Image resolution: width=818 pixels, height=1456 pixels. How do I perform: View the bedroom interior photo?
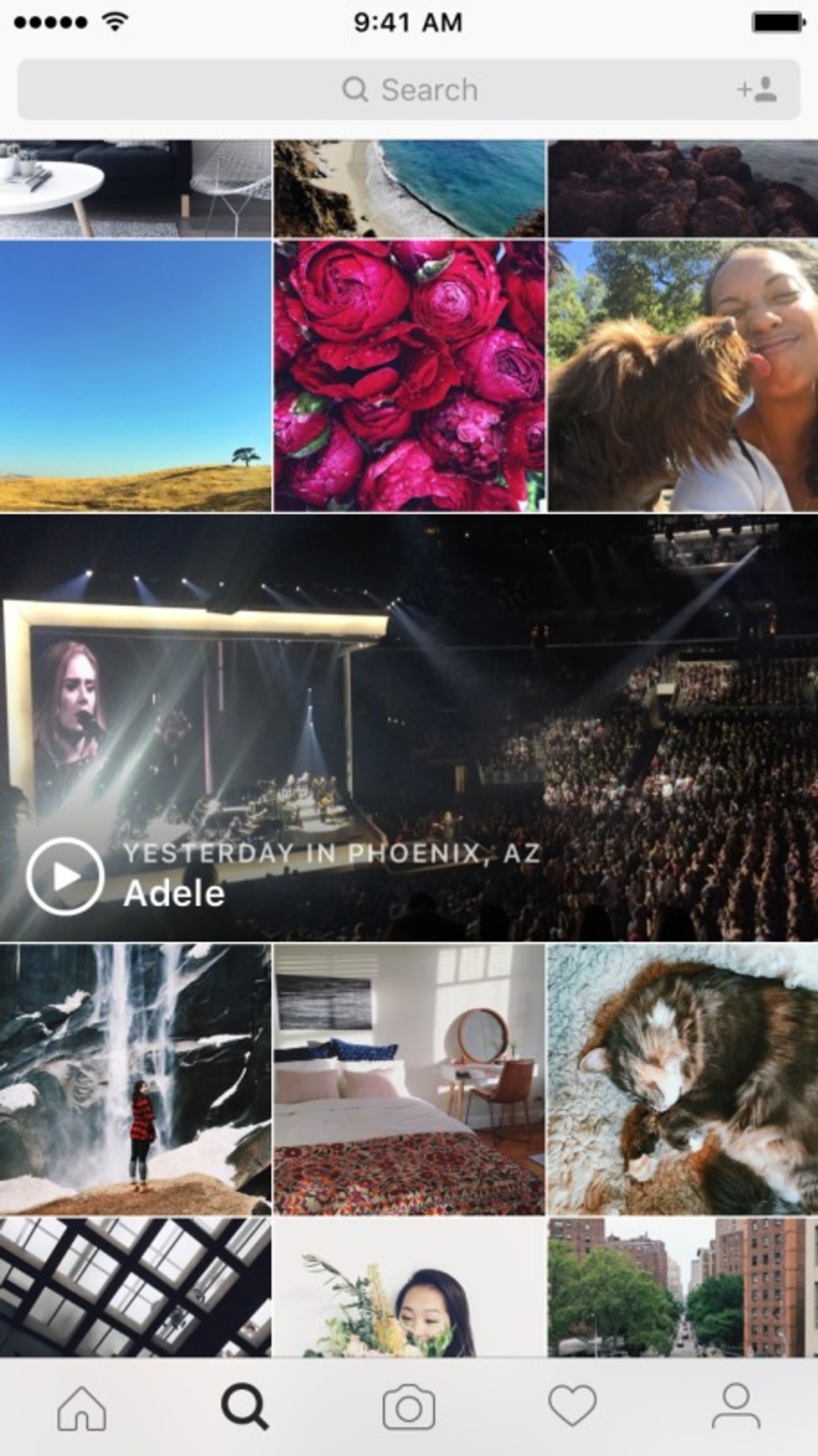tap(409, 1079)
